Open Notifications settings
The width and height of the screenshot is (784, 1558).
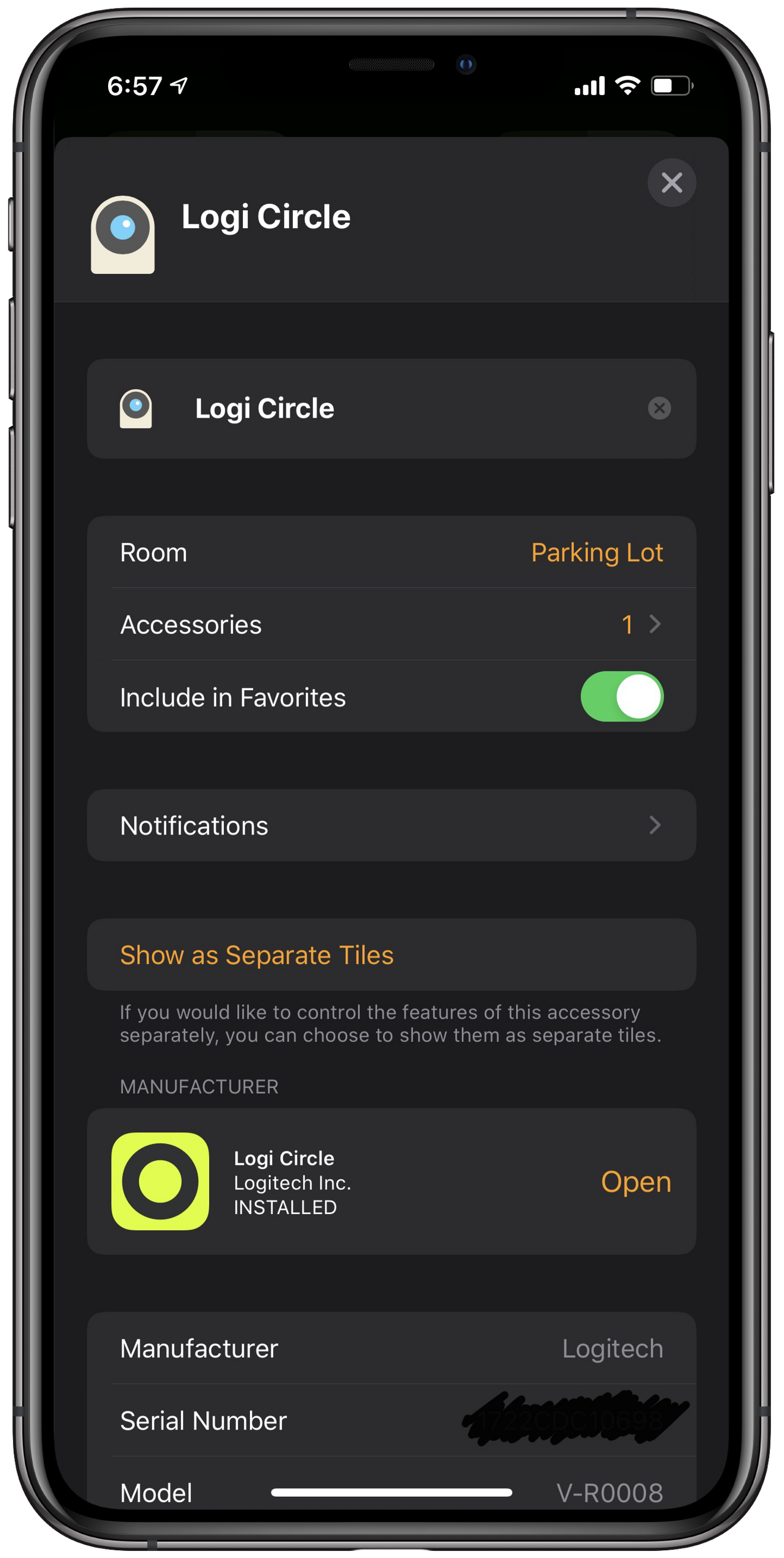[391, 825]
